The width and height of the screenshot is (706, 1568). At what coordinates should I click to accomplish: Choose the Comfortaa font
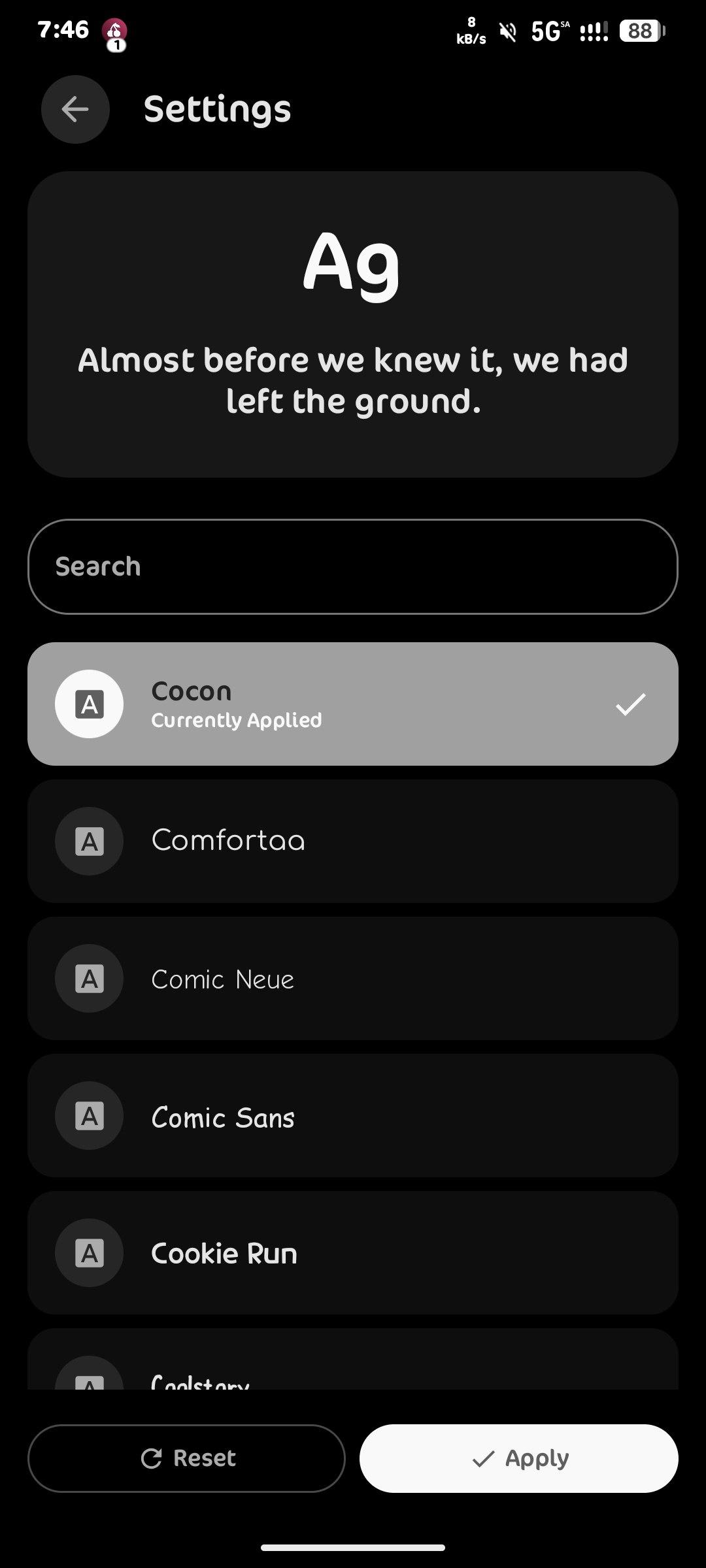(353, 841)
